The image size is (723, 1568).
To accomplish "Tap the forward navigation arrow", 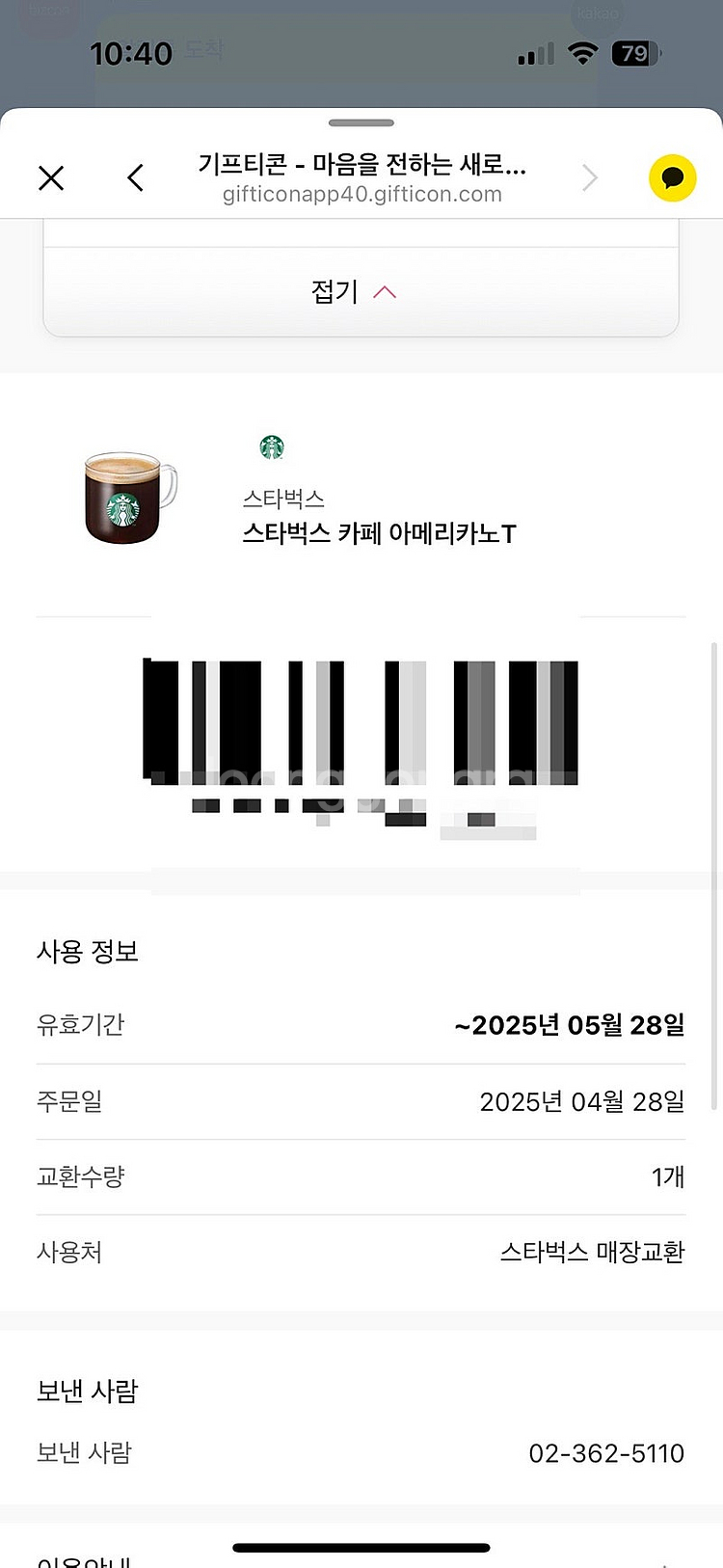I will (x=588, y=177).
